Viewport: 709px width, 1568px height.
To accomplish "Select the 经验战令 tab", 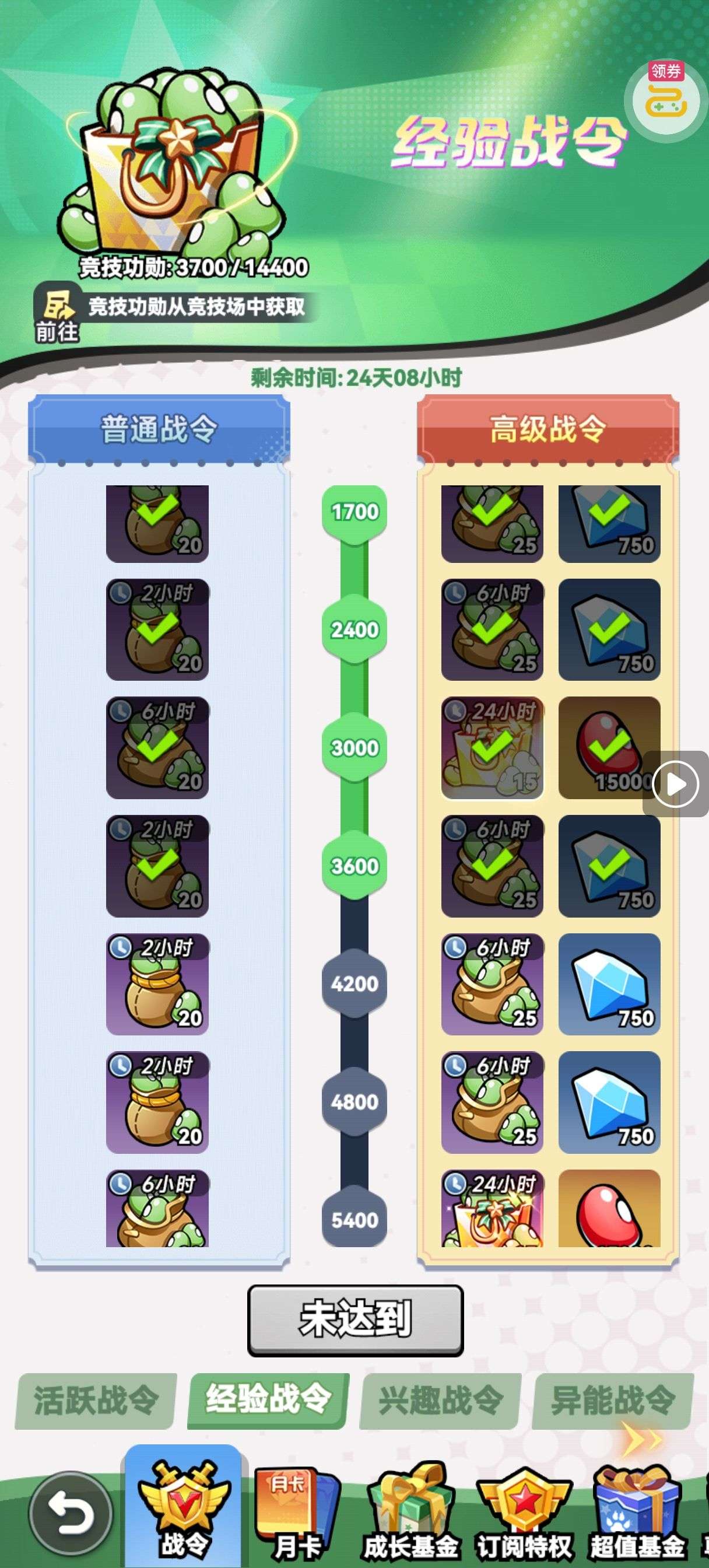I will (268, 1400).
